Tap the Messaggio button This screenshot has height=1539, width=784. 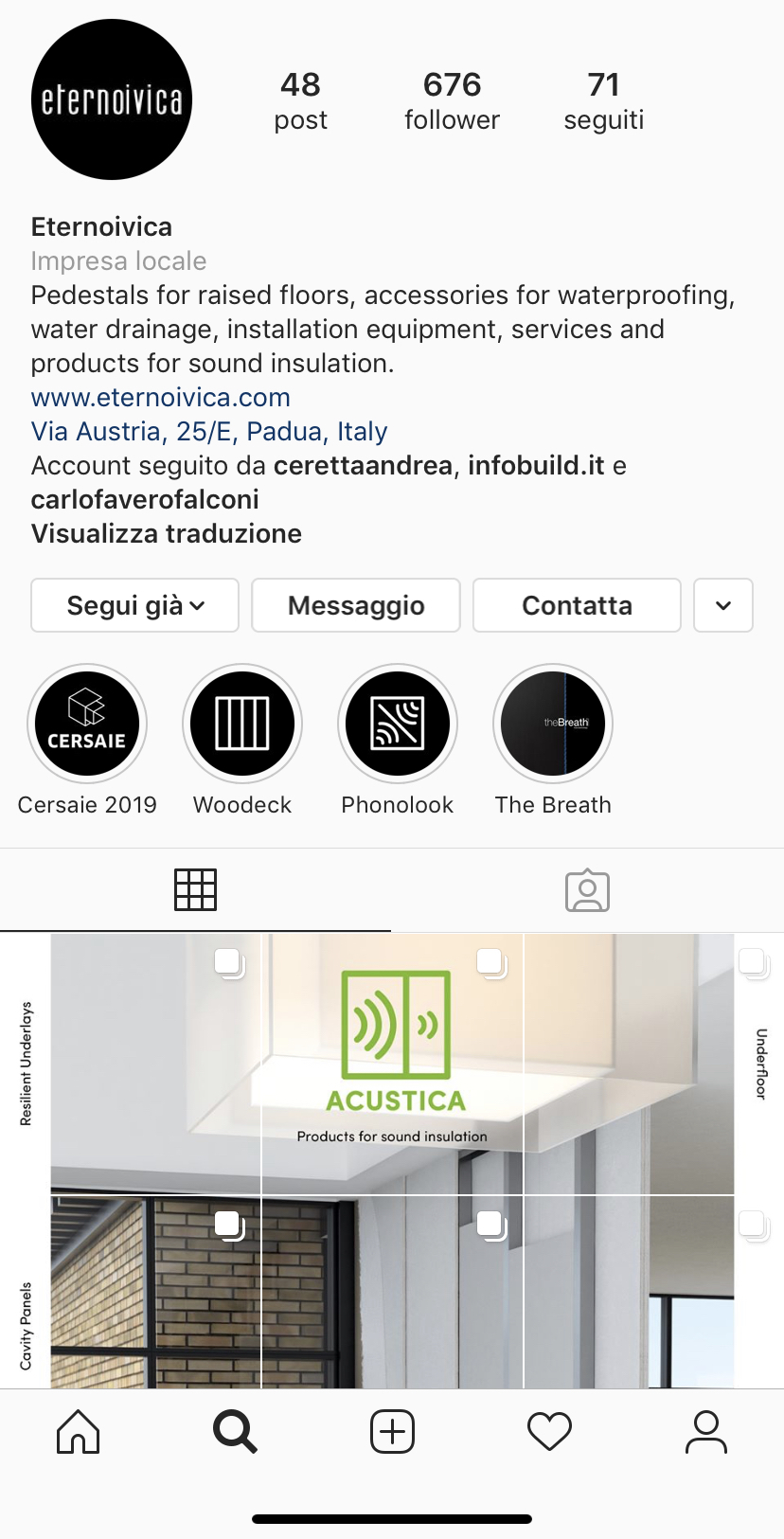[356, 605]
